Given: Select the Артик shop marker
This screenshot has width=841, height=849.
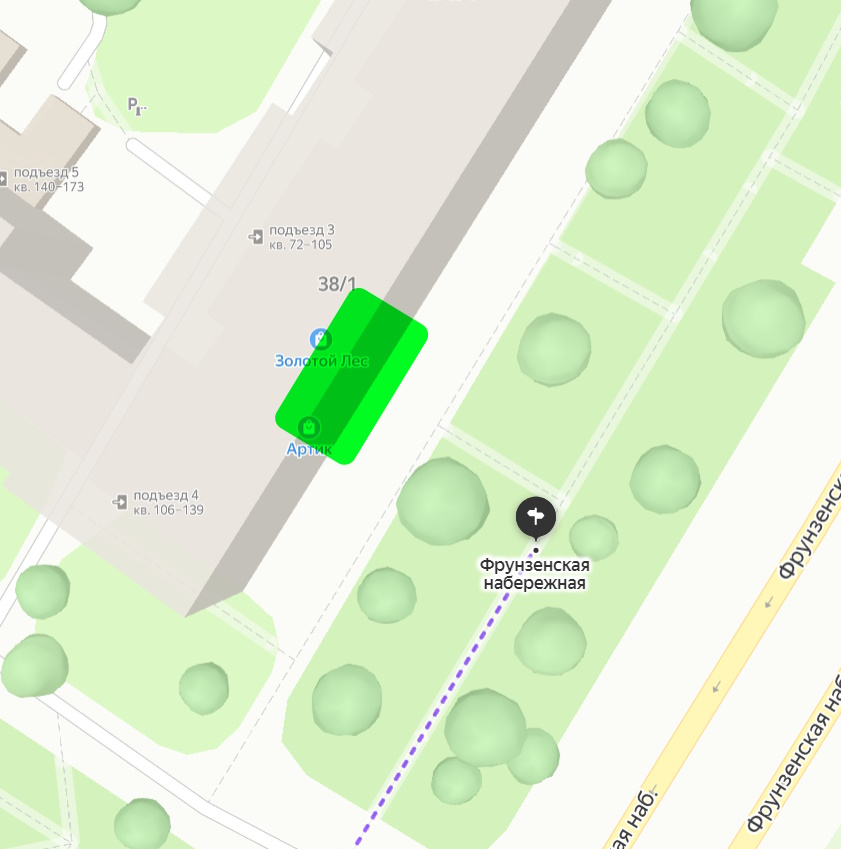Looking at the screenshot, I should click(x=309, y=428).
